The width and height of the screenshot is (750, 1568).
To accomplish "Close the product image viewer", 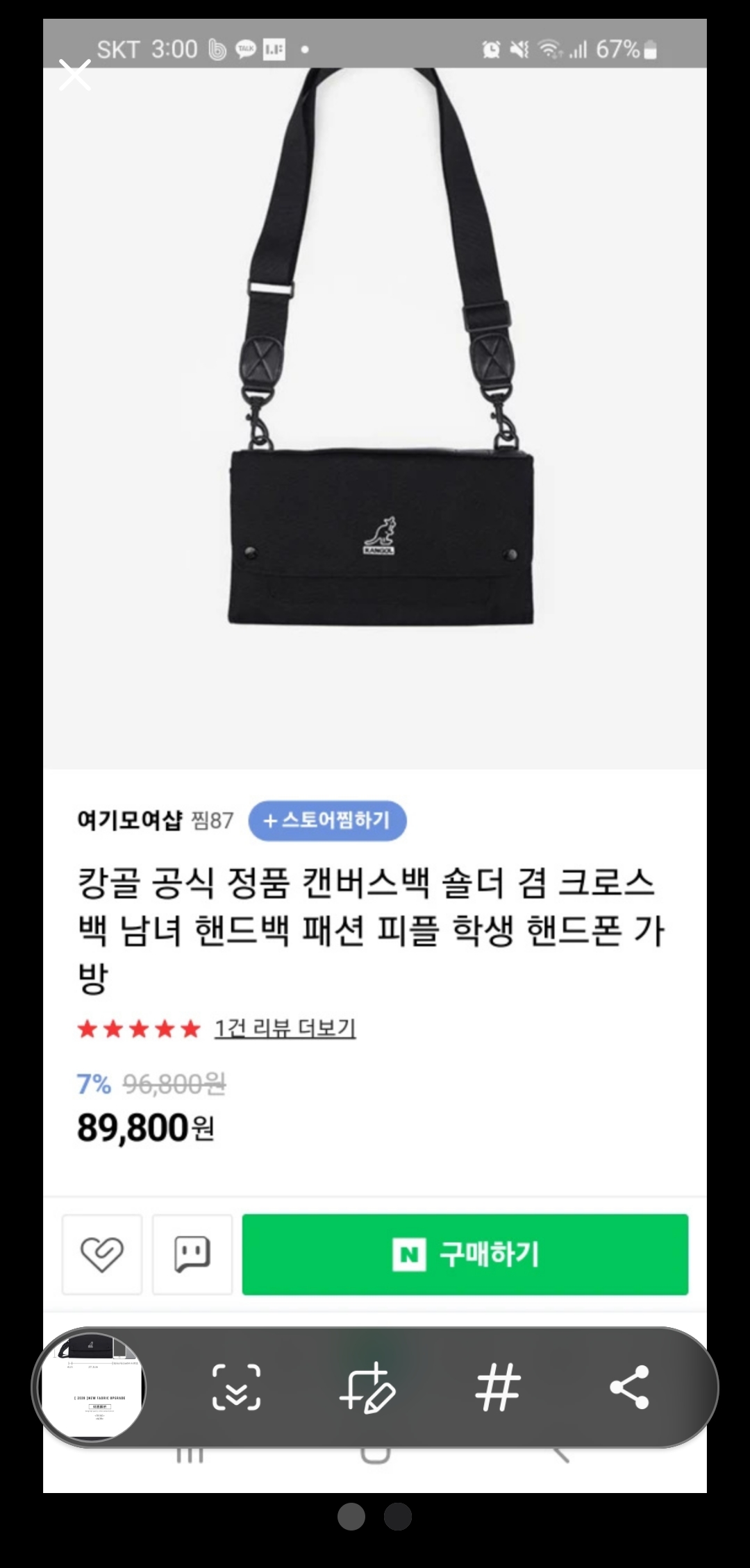I will pos(75,75).
